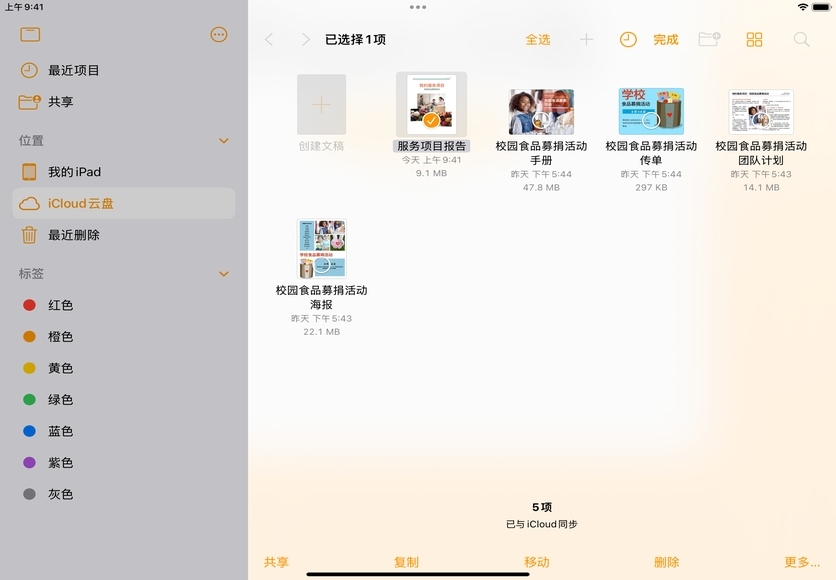Open 最近项目 in sidebar
The image size is (836, 580).
tap(74, 71)
